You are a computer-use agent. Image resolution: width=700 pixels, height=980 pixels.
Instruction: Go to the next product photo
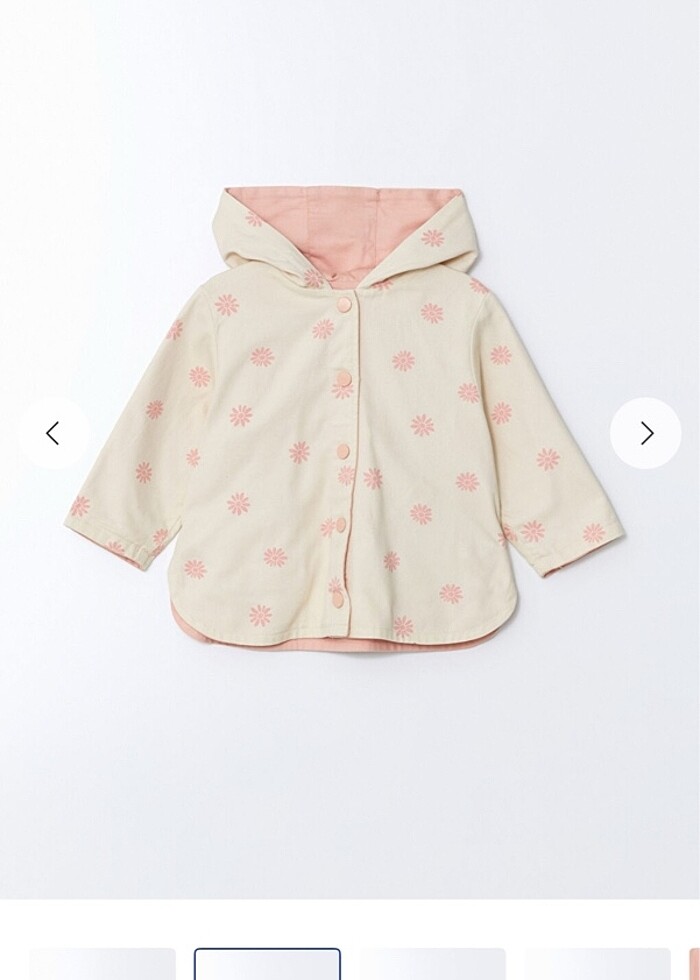646,433
